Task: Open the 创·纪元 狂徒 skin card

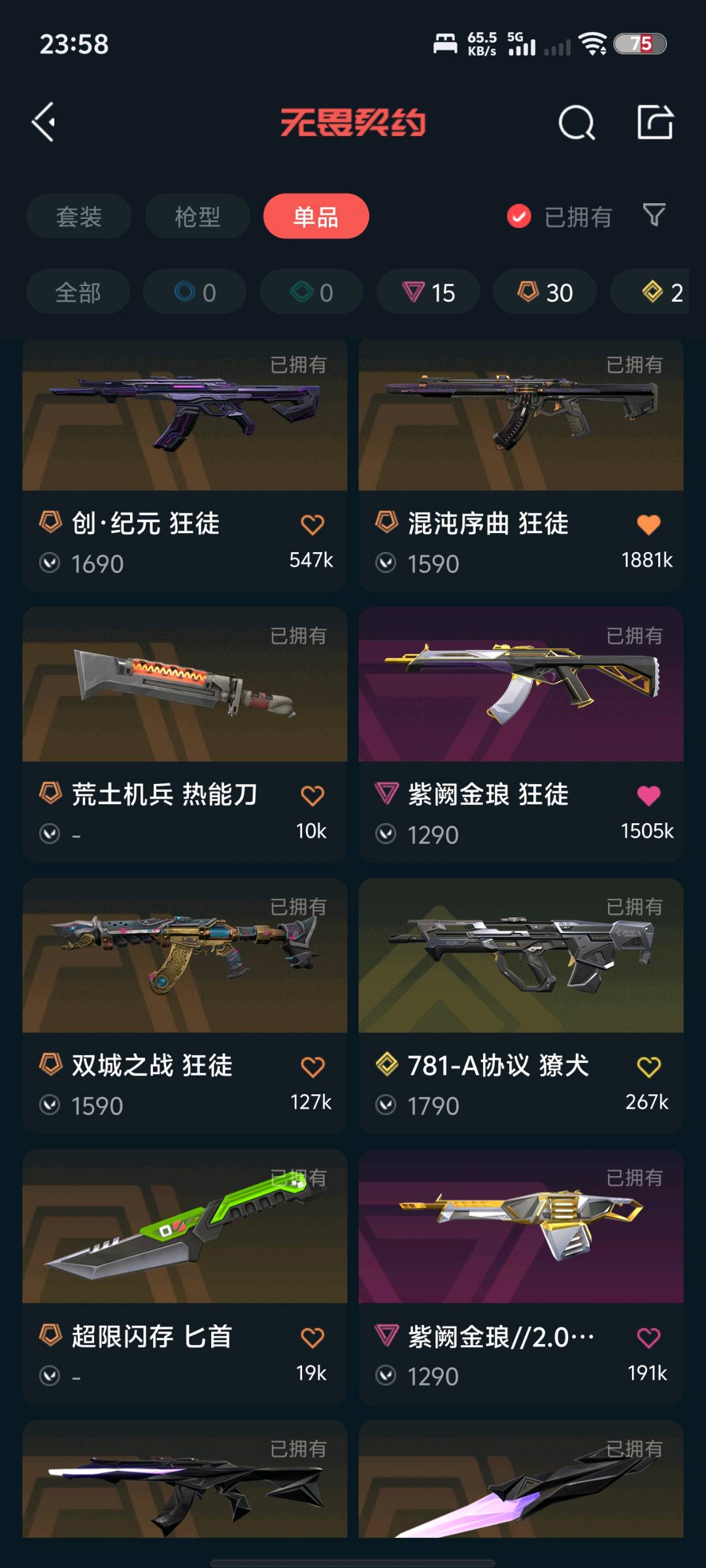Action: click(x=185, y=465)
